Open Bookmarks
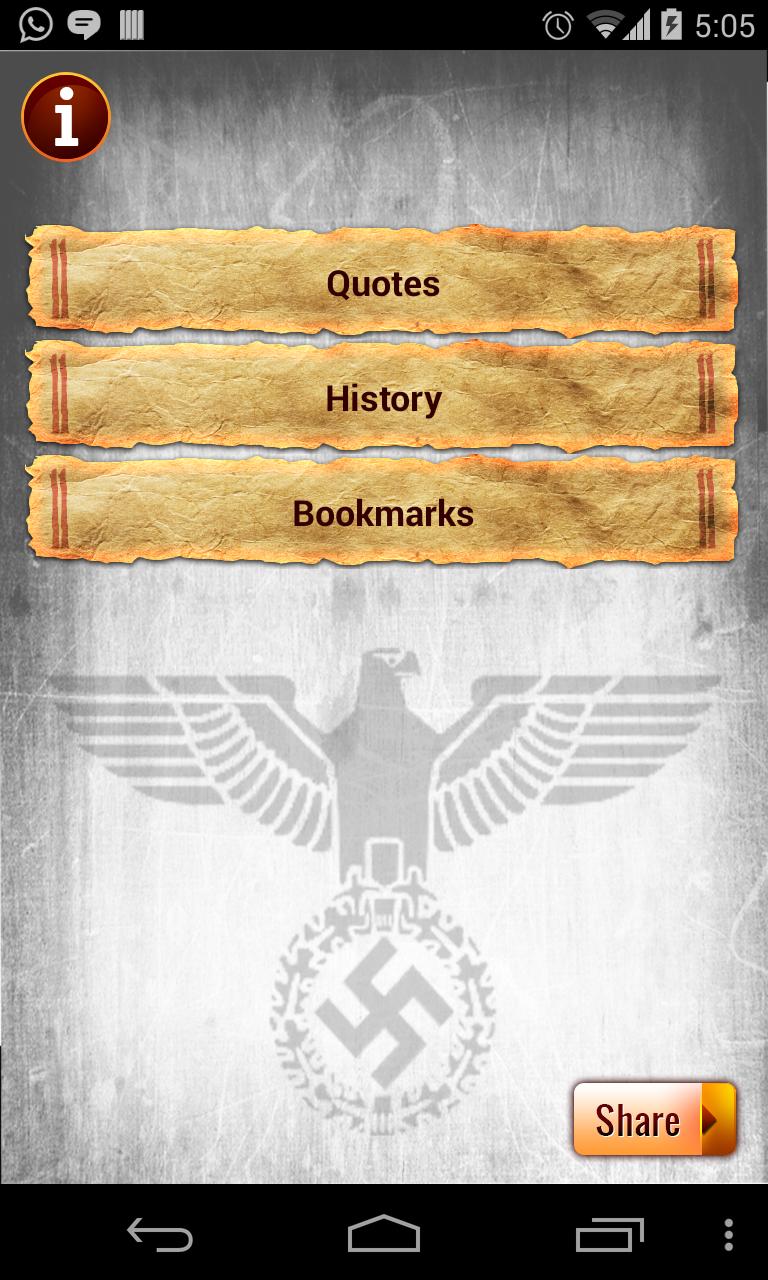The image size is (768, 1280). pyautogui.click(x=383, y=513)
